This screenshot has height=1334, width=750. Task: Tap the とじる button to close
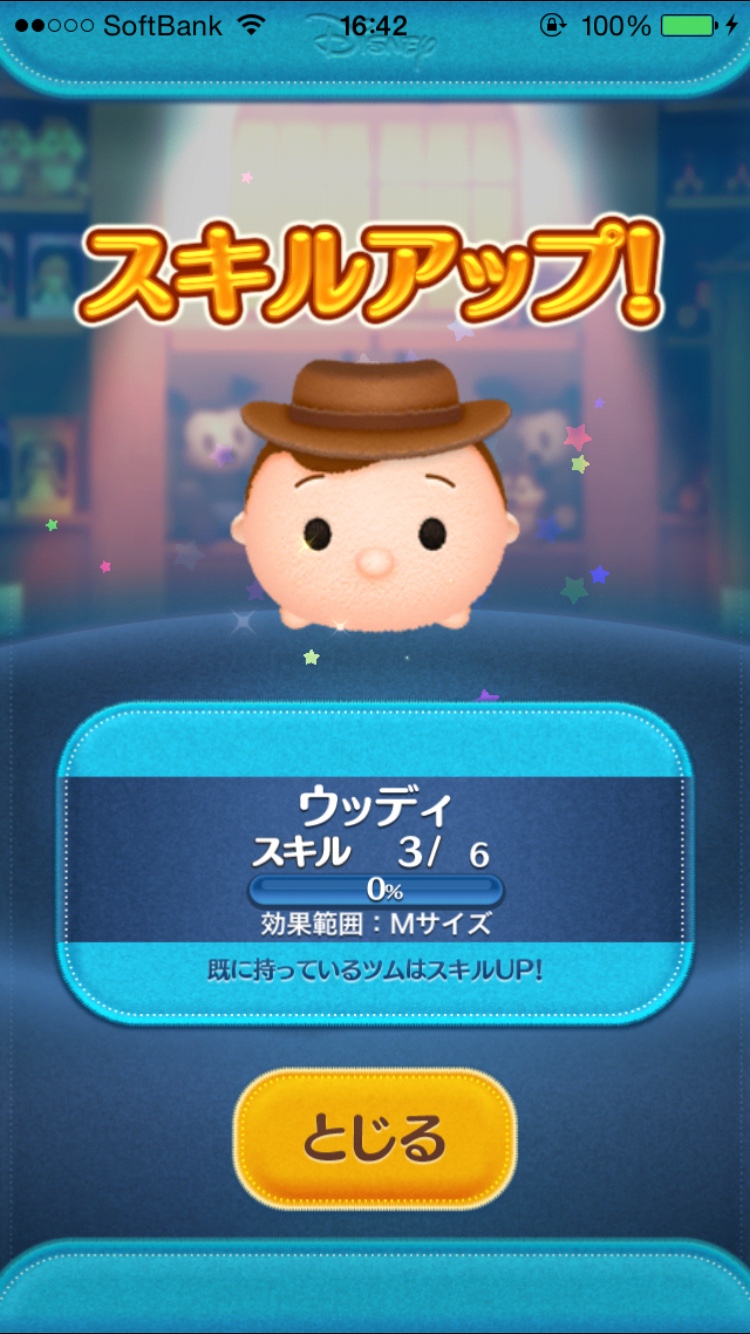pyautogui.click(x=375, y=1138)
